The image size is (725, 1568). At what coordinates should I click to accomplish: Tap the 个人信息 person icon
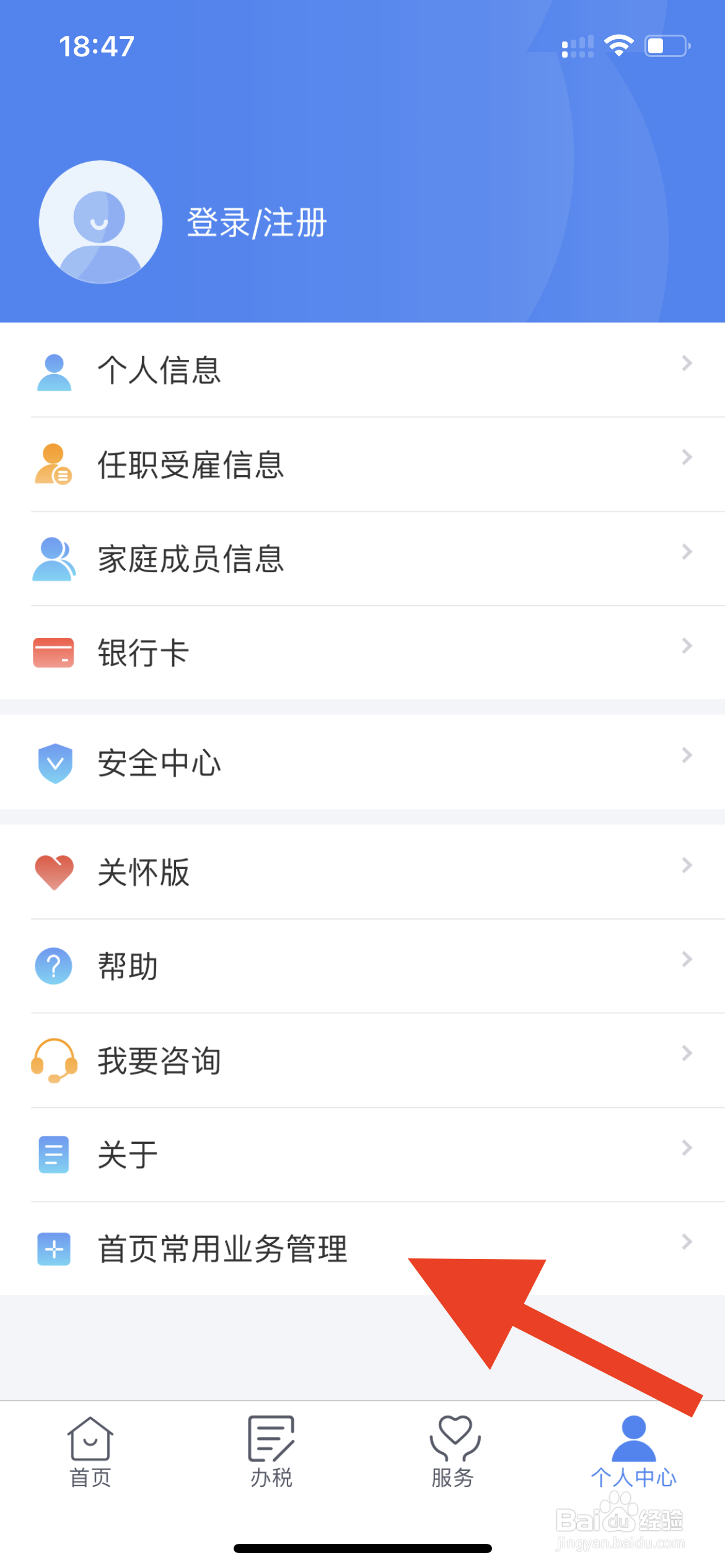click(x=55, y=372)
